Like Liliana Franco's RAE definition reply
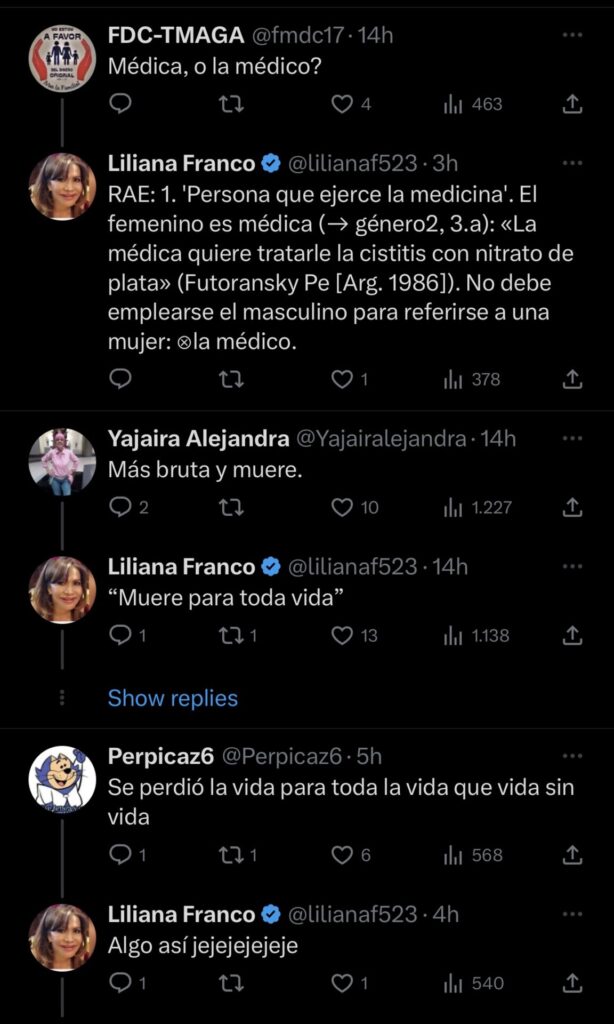 [343, 379]
